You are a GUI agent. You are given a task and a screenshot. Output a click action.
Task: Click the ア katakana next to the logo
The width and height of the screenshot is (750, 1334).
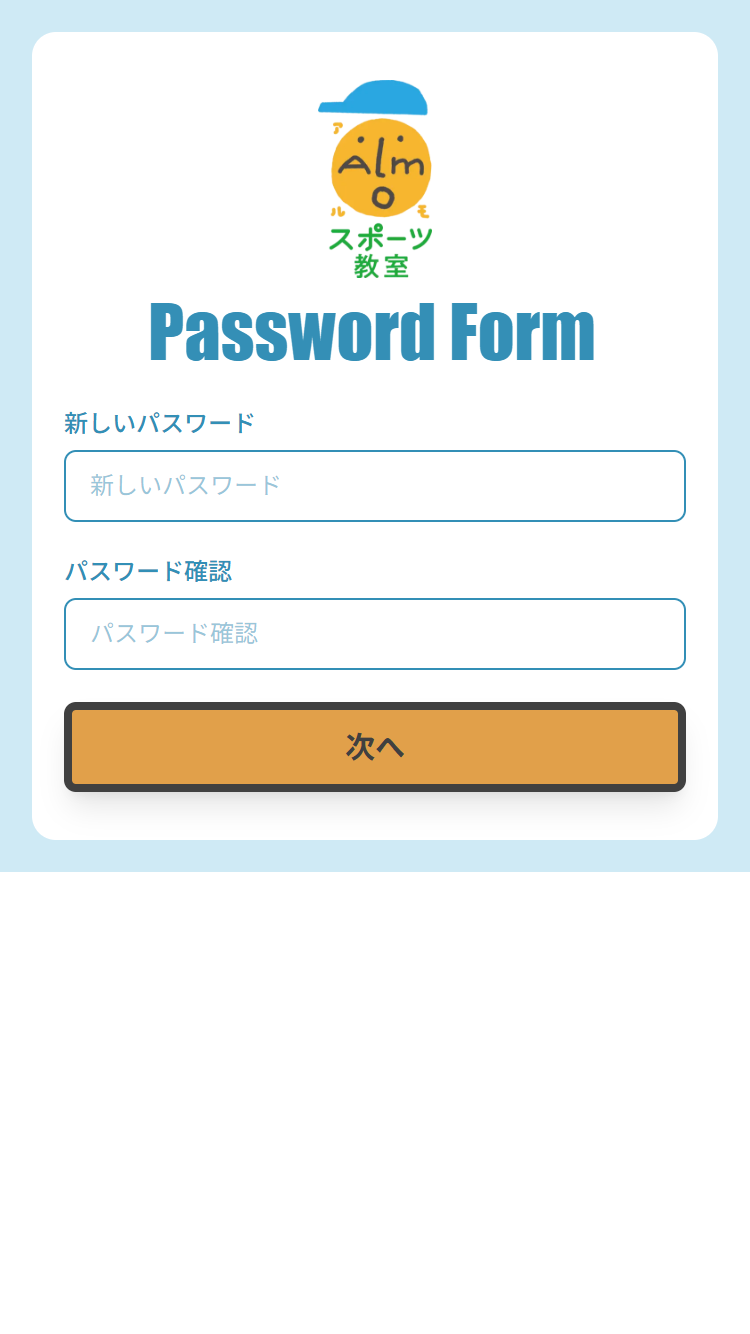click(338, 127)
